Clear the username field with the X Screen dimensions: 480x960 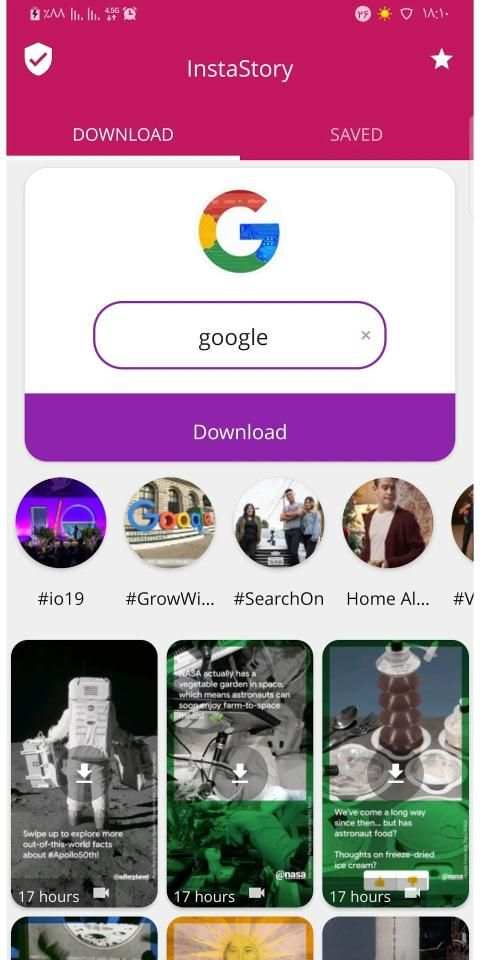point(366,335)
